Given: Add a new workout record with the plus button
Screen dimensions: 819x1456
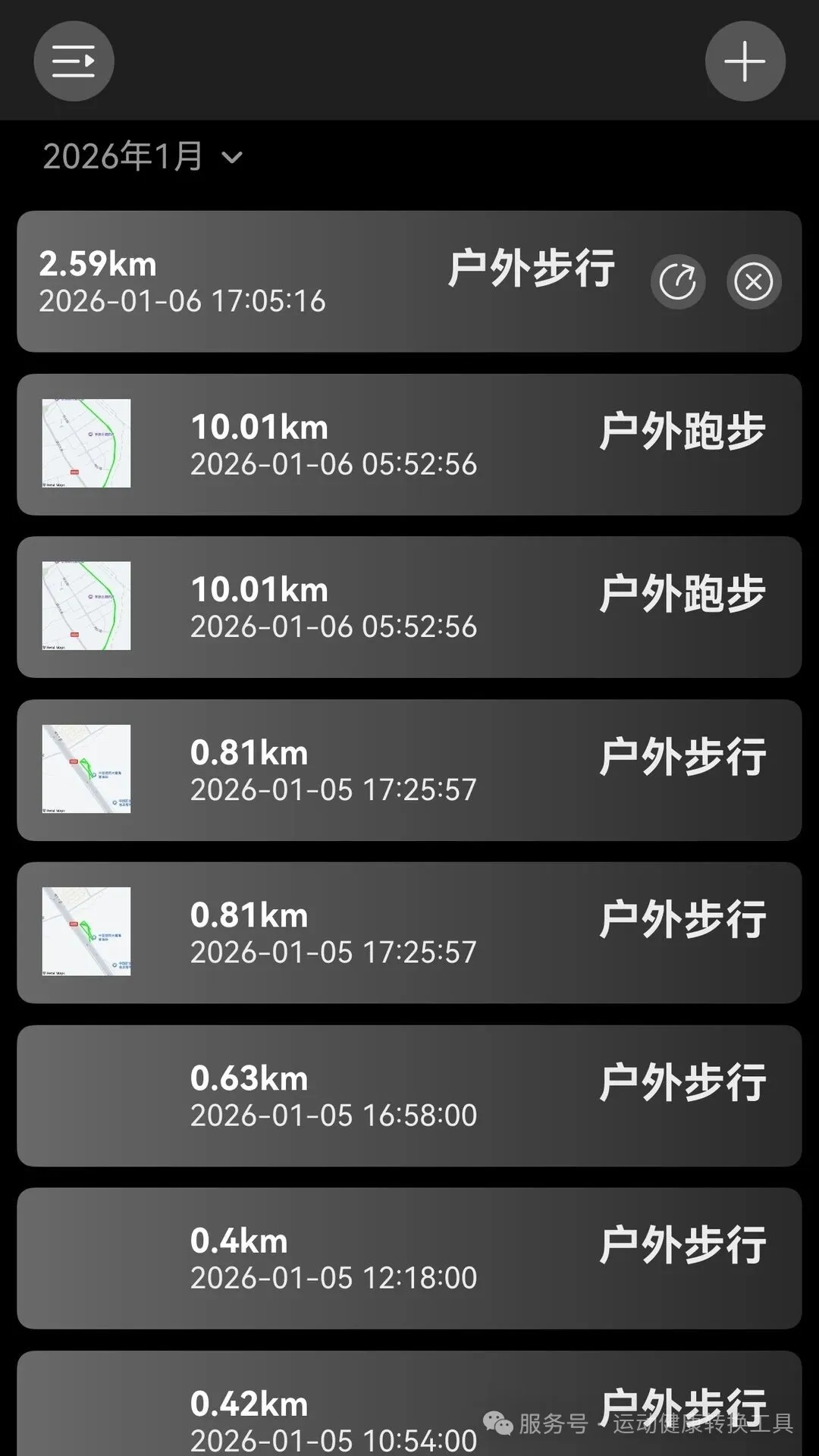Looking at the screenshot, I should (x=745, y=61).
